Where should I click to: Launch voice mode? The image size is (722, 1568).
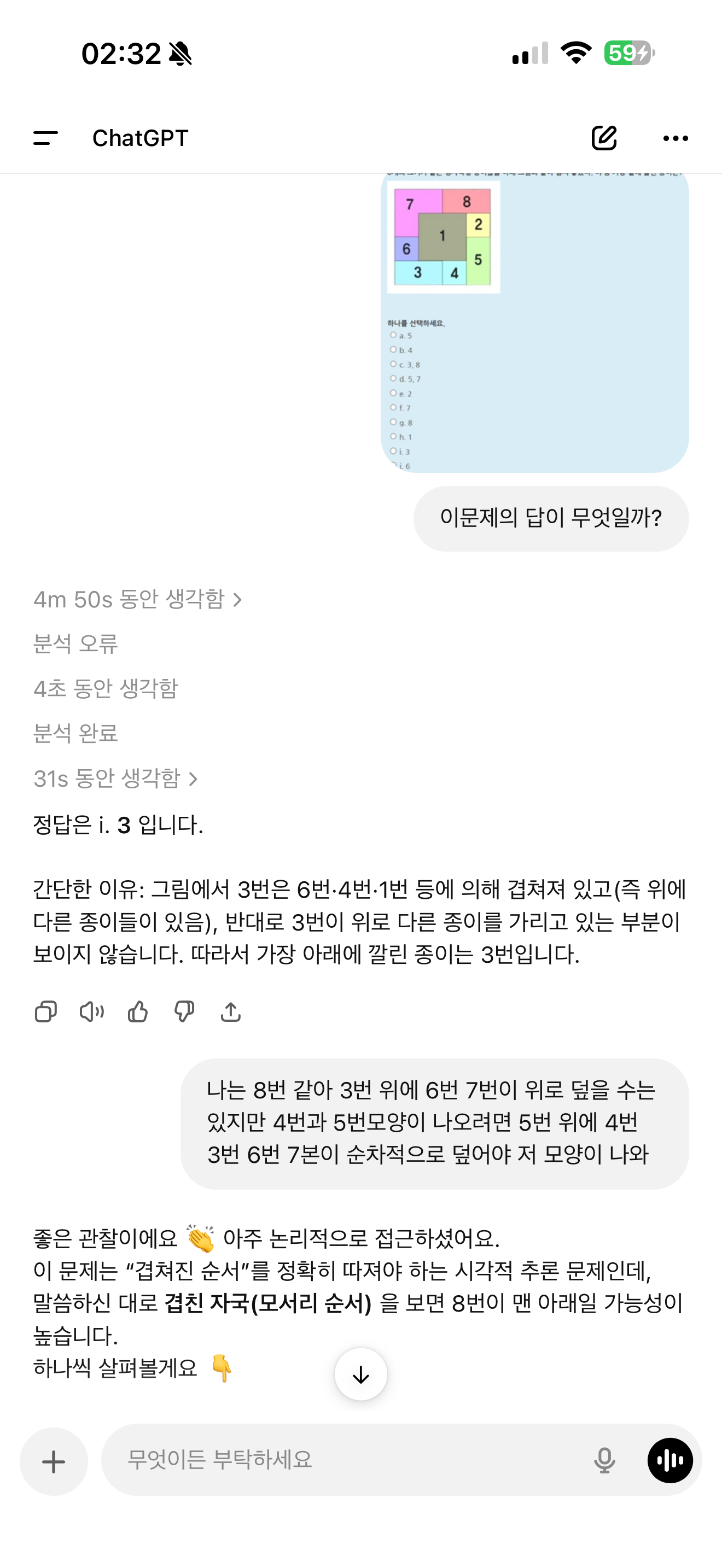tap(669, 1460)
